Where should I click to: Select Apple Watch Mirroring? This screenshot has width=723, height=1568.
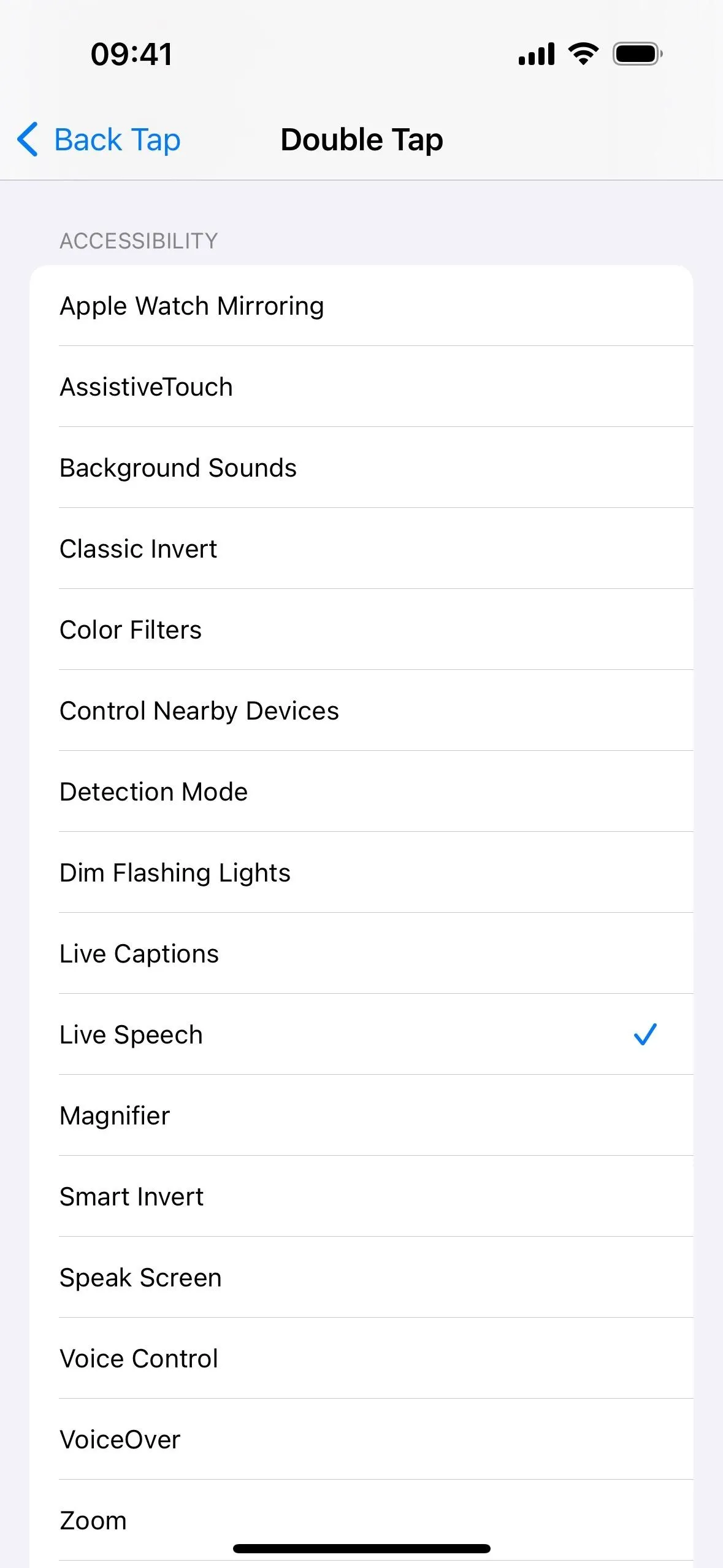pyautogui.click(x=361, y=306)
